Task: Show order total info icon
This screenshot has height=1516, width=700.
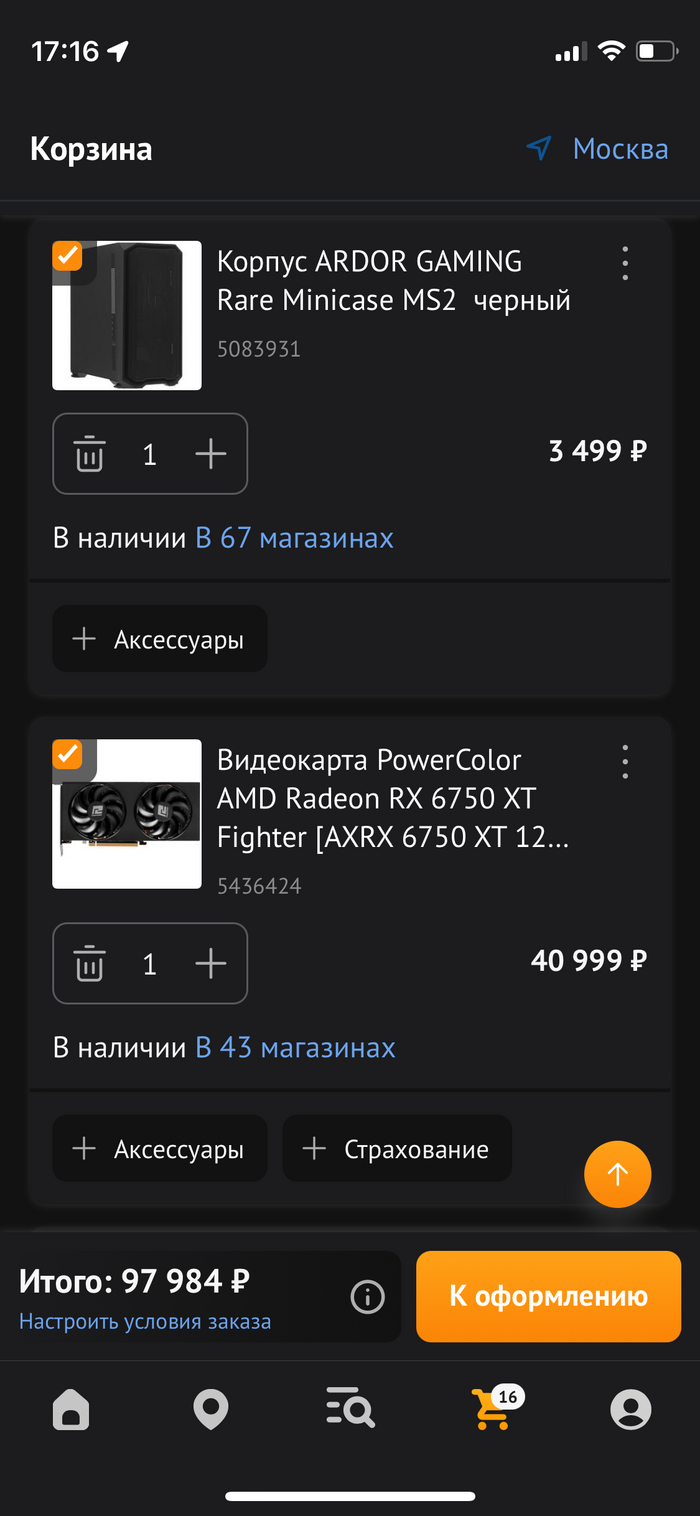Action: 368,1298
